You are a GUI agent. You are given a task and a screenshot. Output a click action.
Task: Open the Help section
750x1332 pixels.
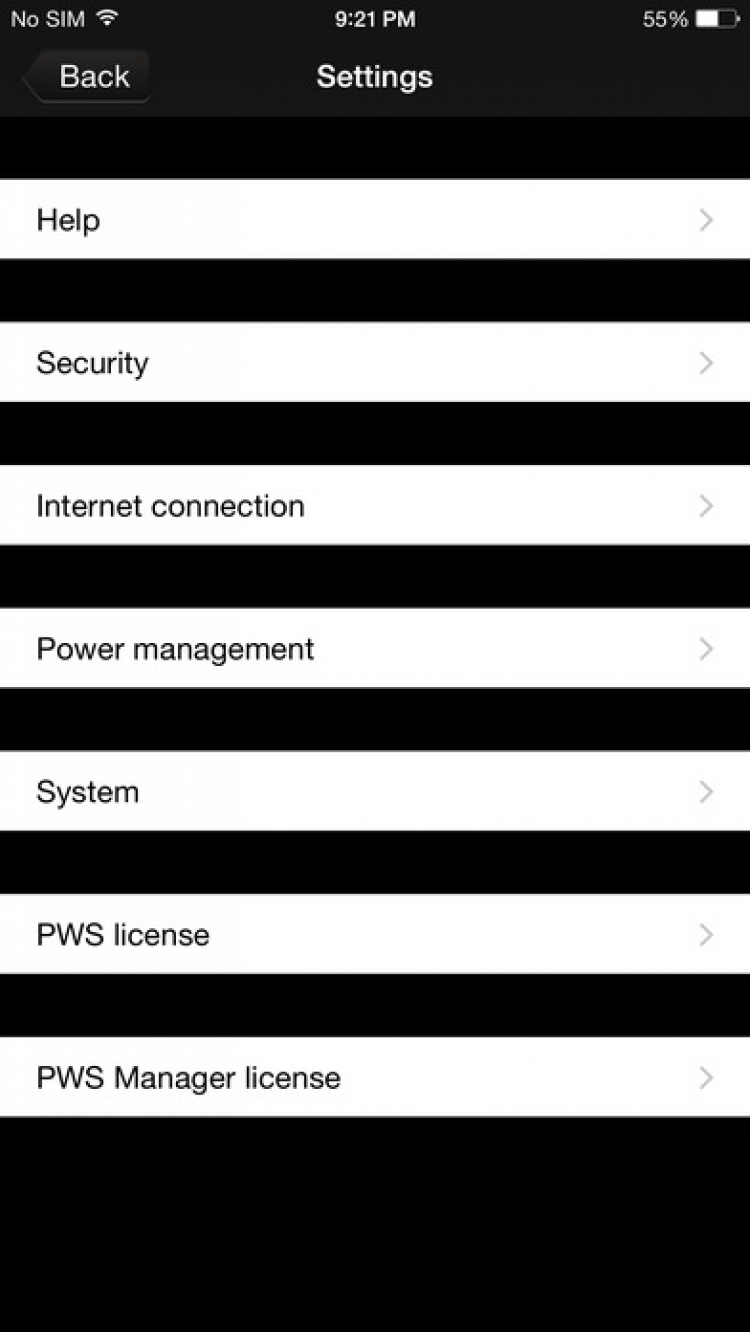(x=374, y=220)
